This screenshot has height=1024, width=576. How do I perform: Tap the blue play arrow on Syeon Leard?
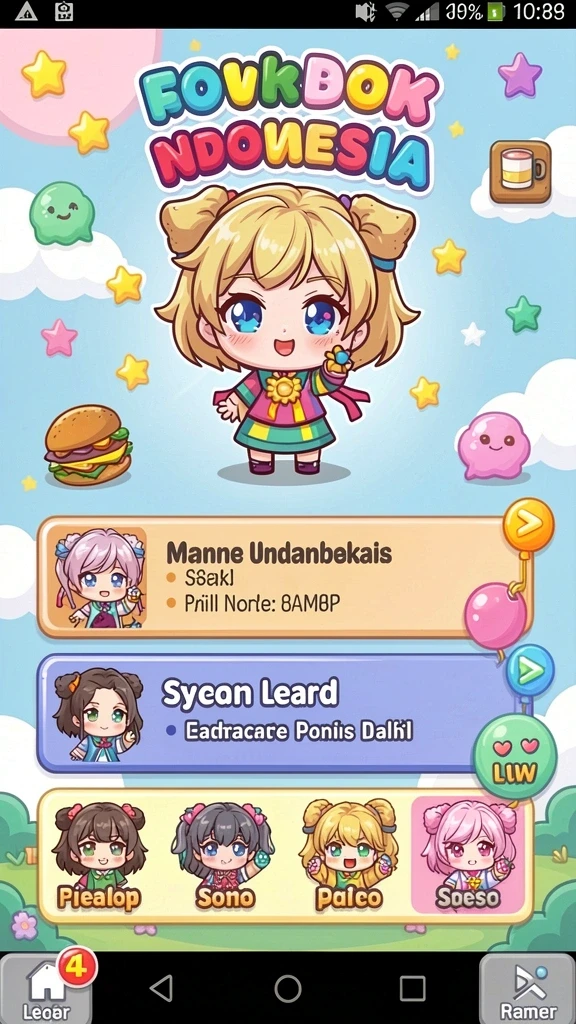click(x=530, y=670)
